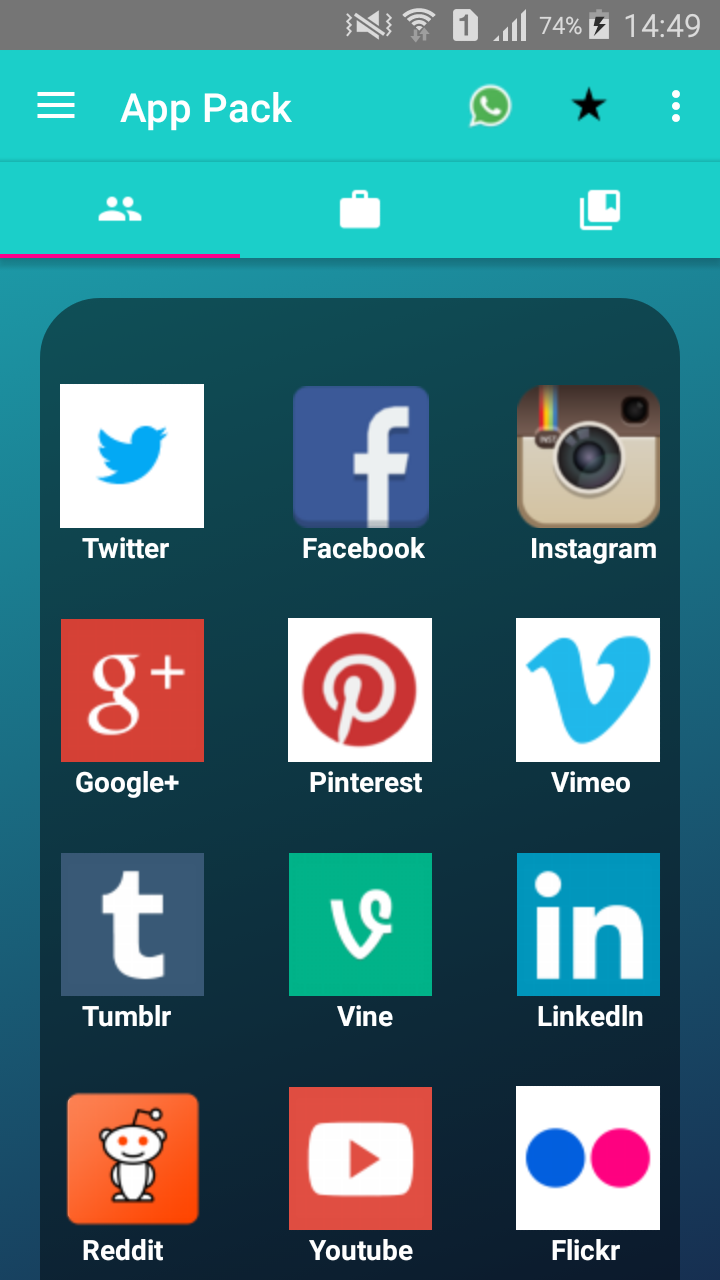Image resolution: width=720 pixels, height=1280 pixels.
Task: Click the Reddit icon
Action: point(131,1157)
